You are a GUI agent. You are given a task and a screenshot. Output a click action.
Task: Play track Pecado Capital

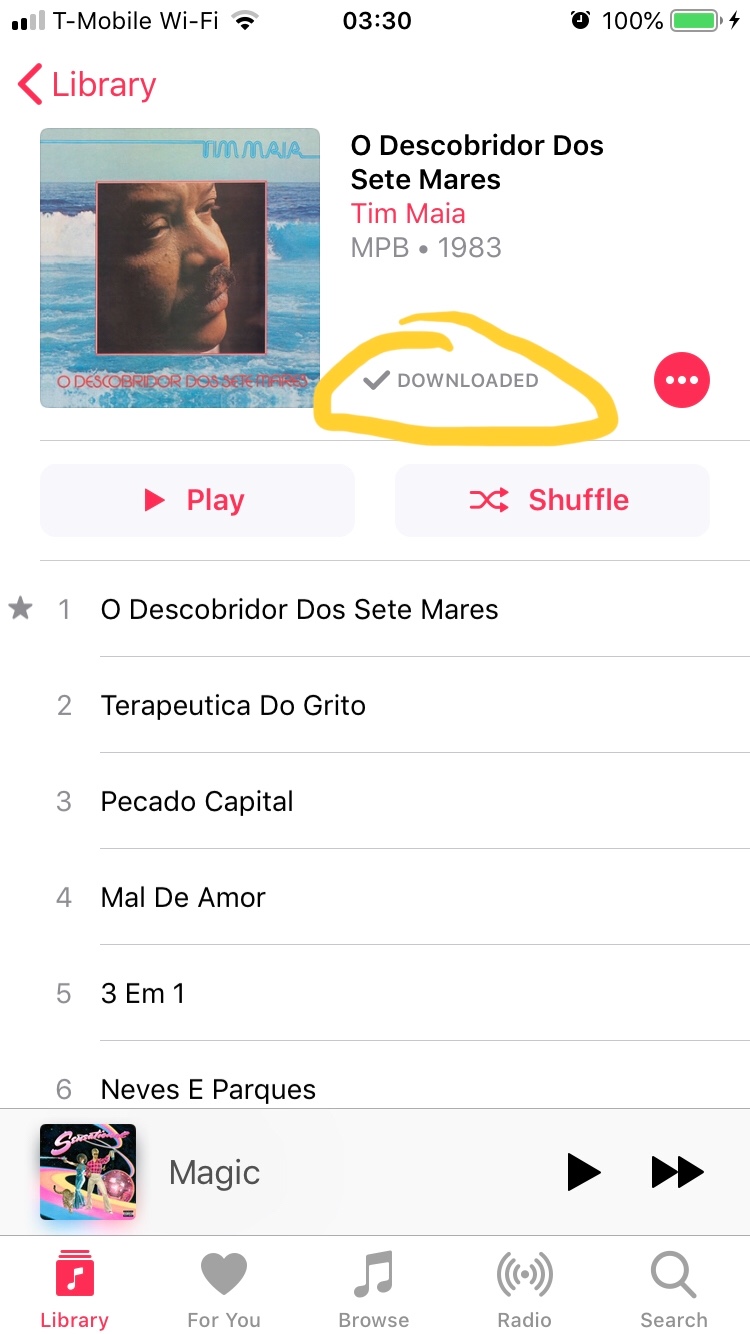click(197, 801)
